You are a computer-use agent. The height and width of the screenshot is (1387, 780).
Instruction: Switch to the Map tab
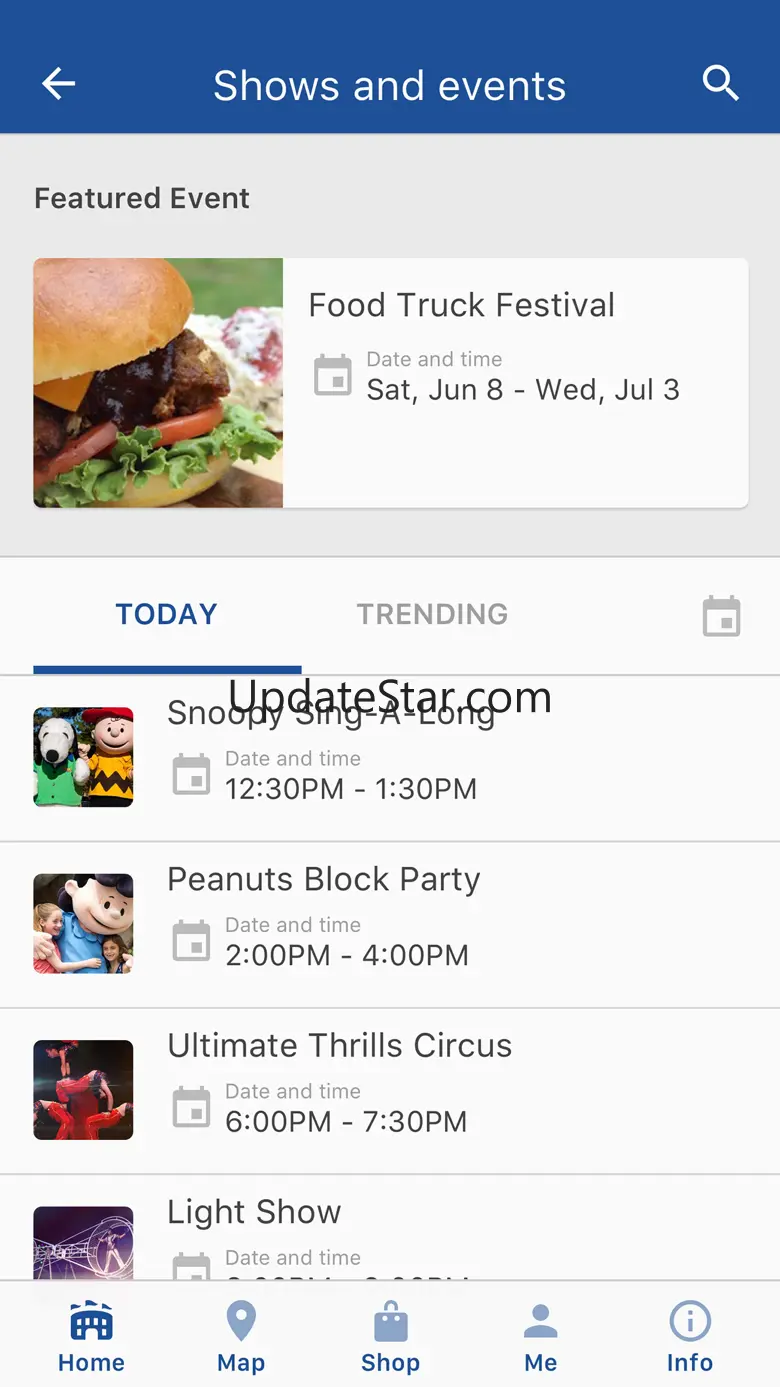pos(241,1337)
